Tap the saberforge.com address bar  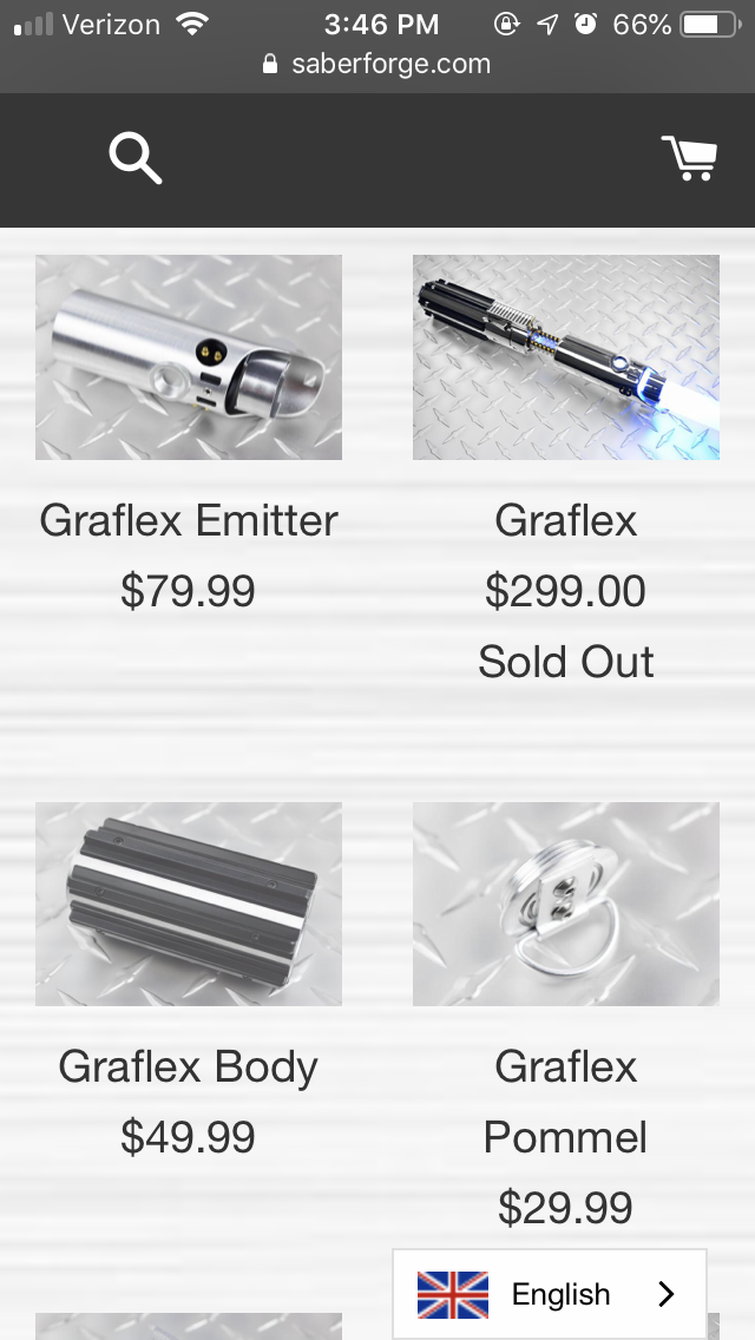[x=377, y=64]
